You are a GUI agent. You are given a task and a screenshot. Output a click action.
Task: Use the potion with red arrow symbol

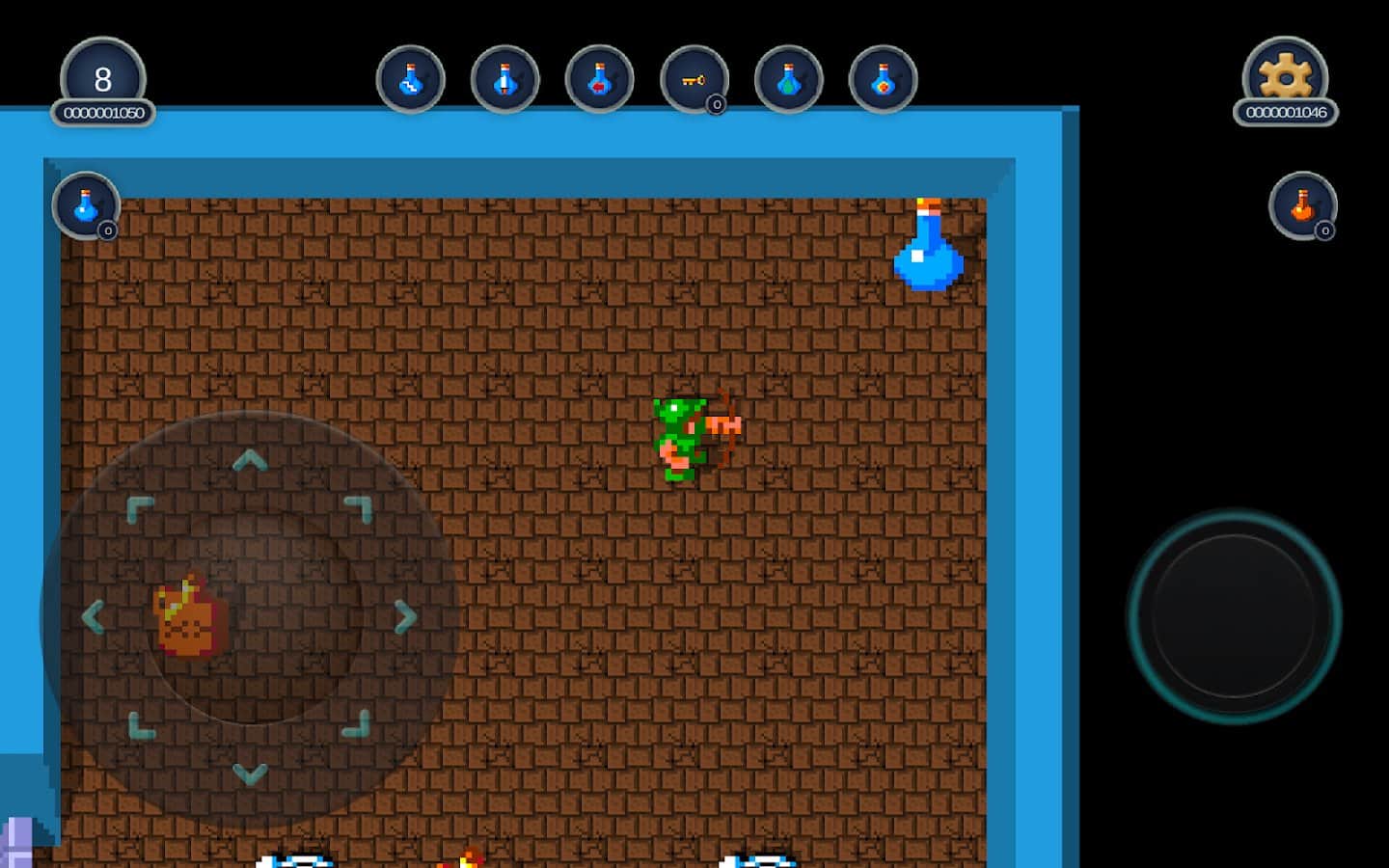[599, 80]
